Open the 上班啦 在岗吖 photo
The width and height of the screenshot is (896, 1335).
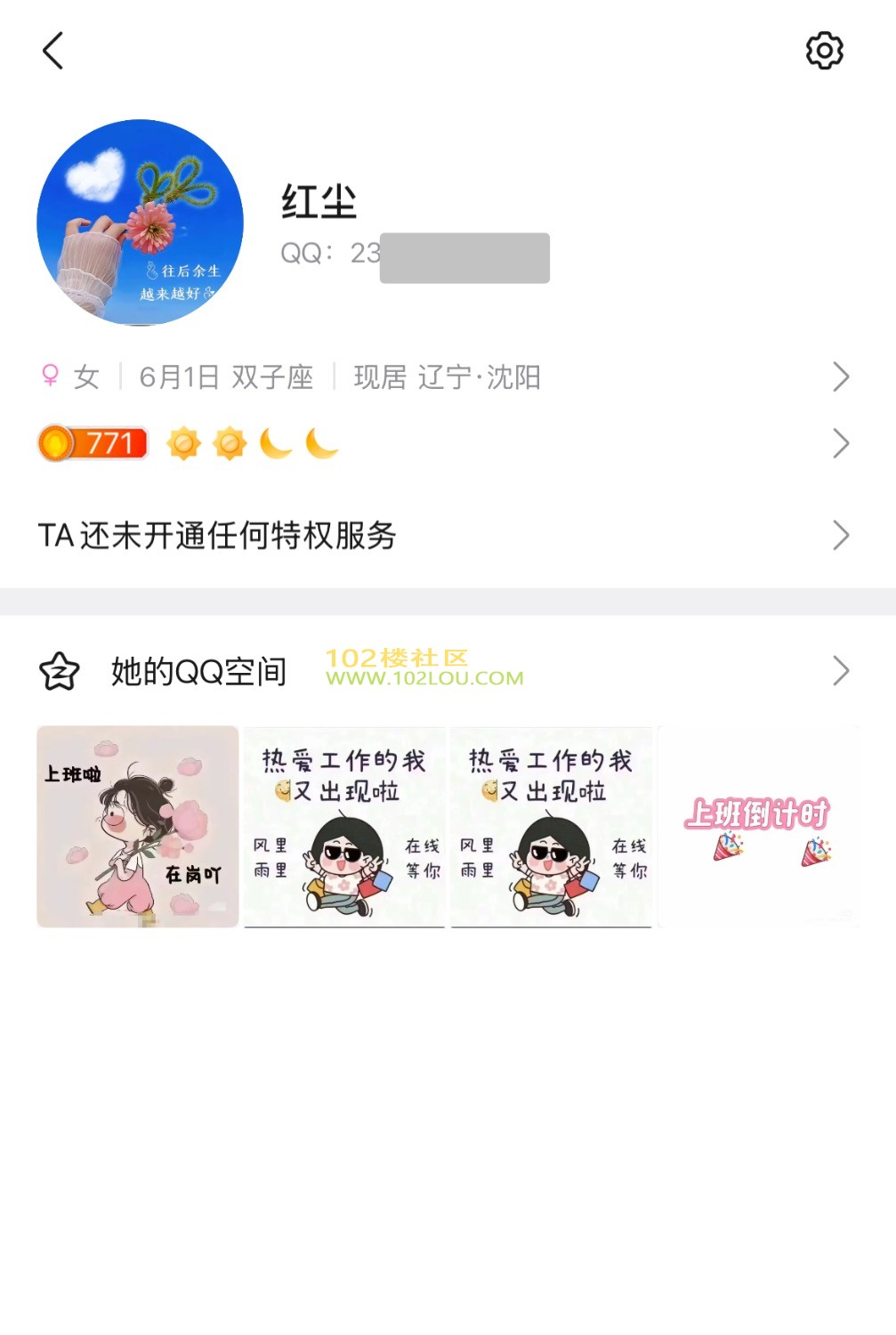138,827
